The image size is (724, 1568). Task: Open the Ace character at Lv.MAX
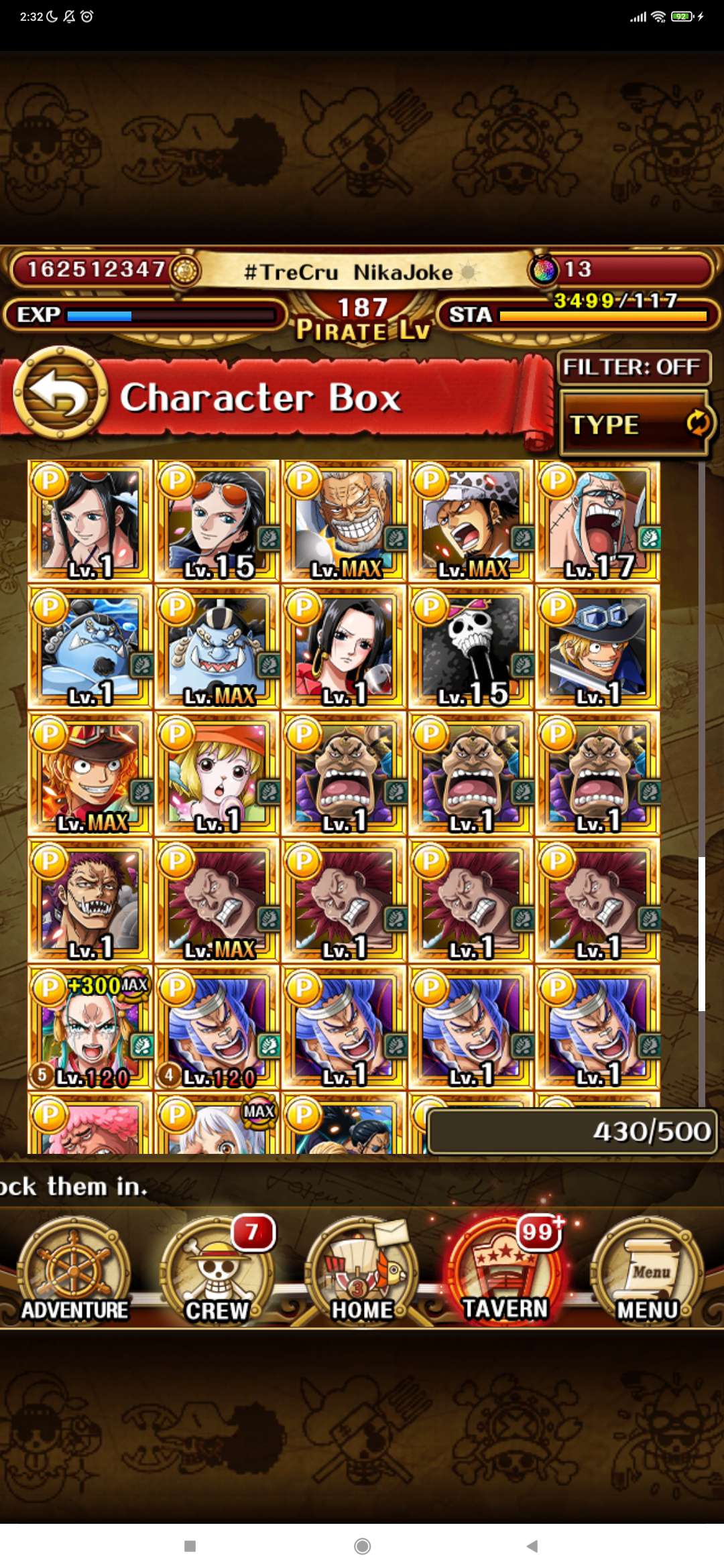point(90,774)
